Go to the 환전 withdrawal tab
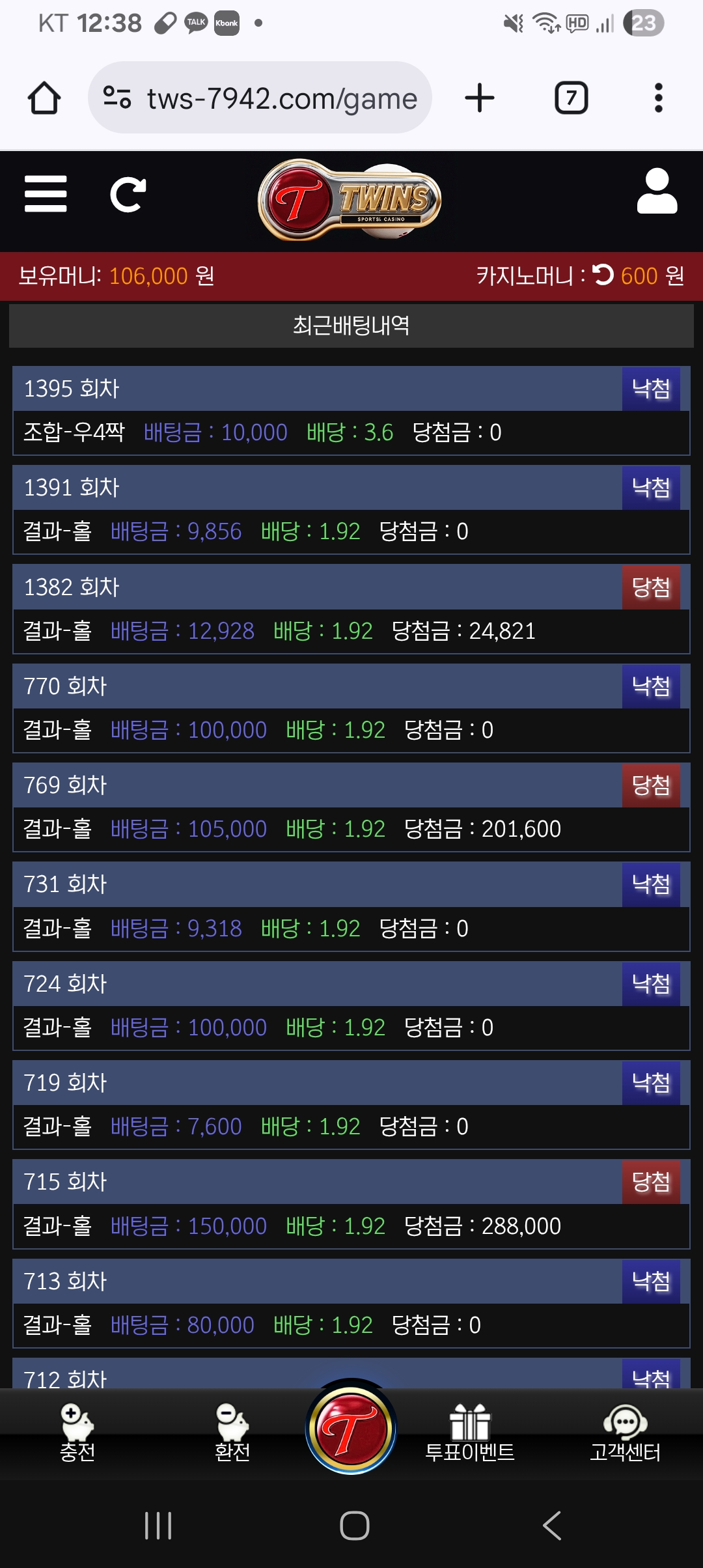Image resolution: width=703 pixels, height=1568 pixels. [x=232, y=1433]
